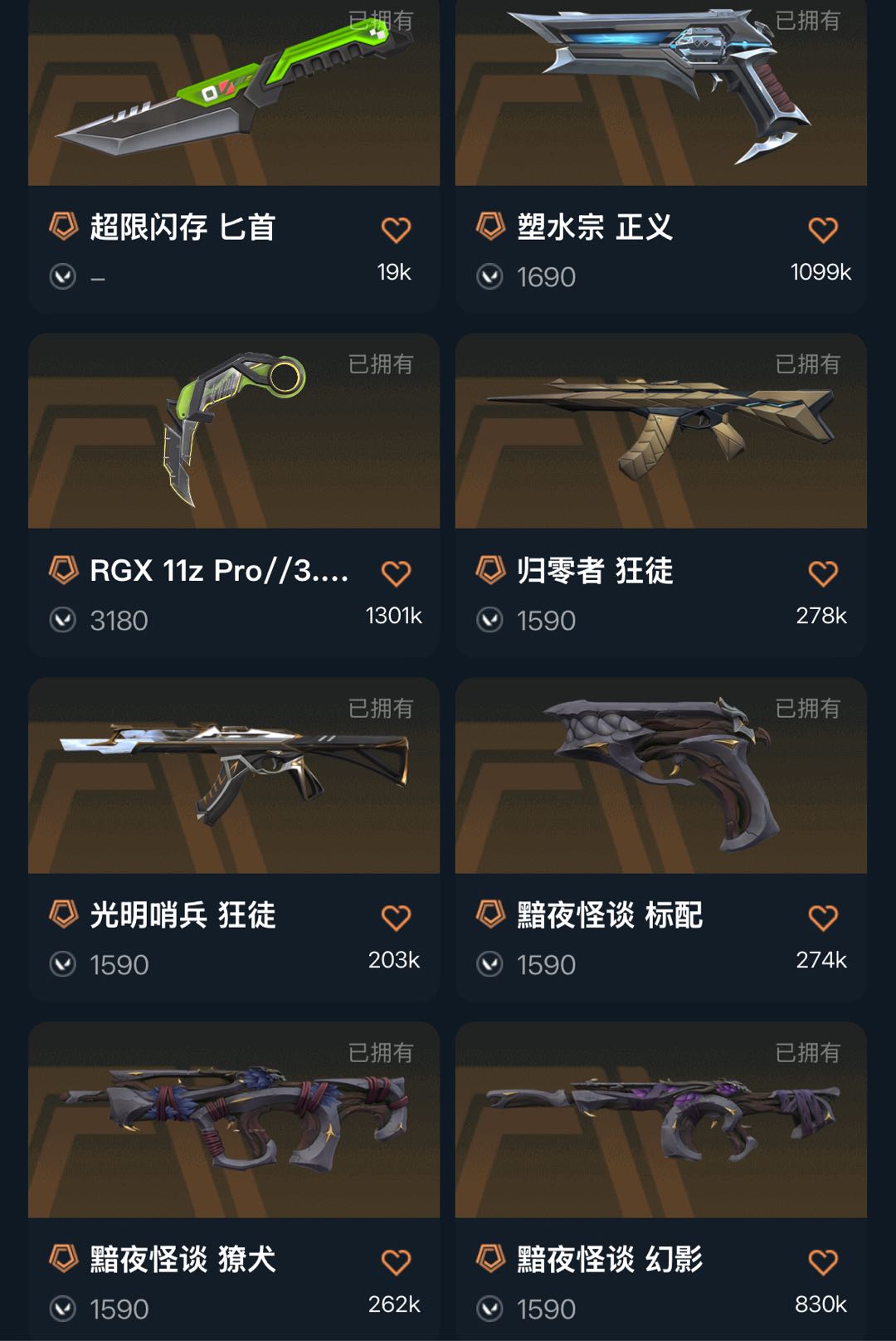Like the 黯夜怪谈 幻影 skin
Image resolution: width=896 pixels, height=1341 pixels.
[x=823, y=1262]
